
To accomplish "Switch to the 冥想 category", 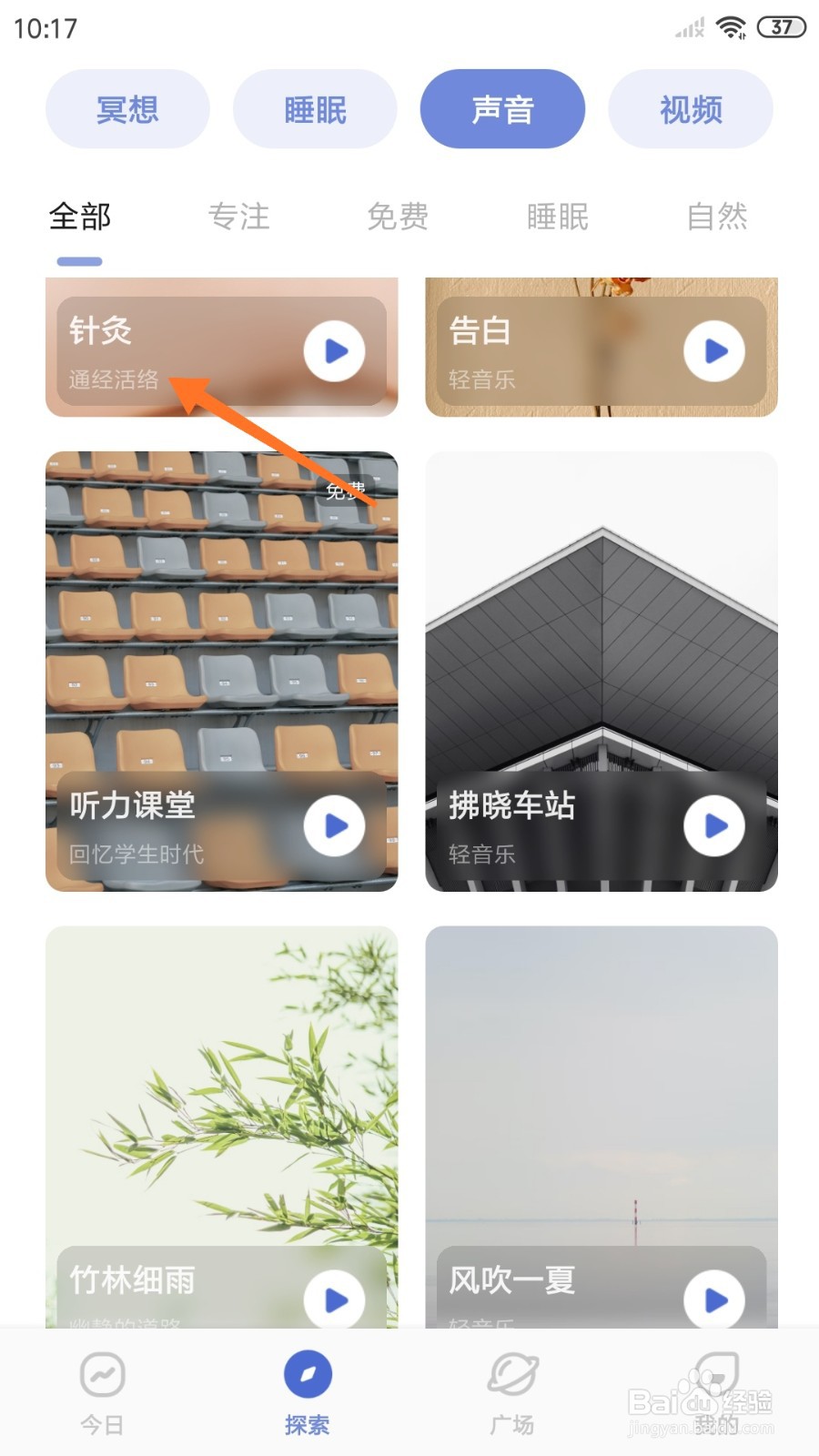I will [127, 109].
